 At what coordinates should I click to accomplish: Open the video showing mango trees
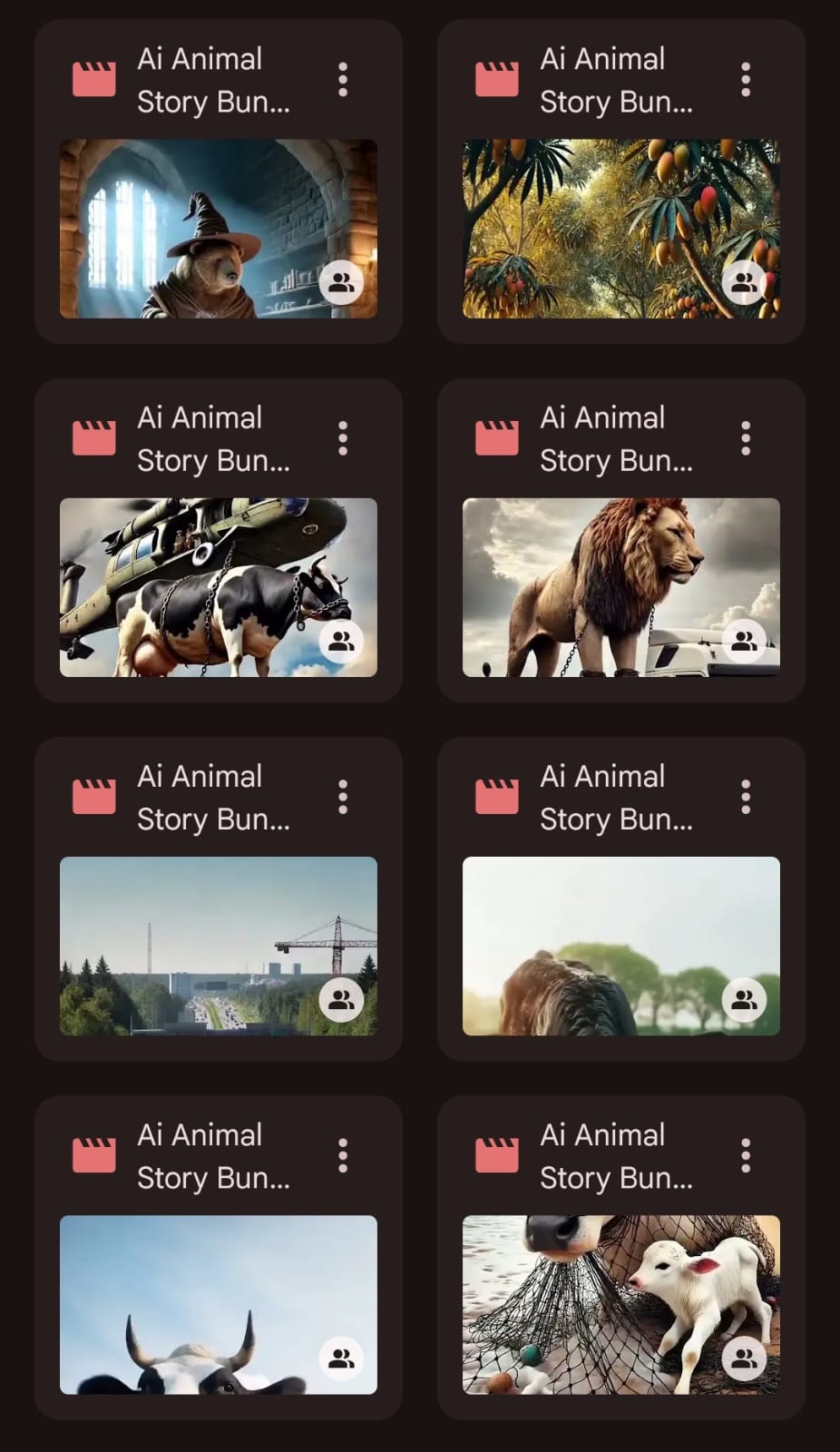tap(620, 228)
